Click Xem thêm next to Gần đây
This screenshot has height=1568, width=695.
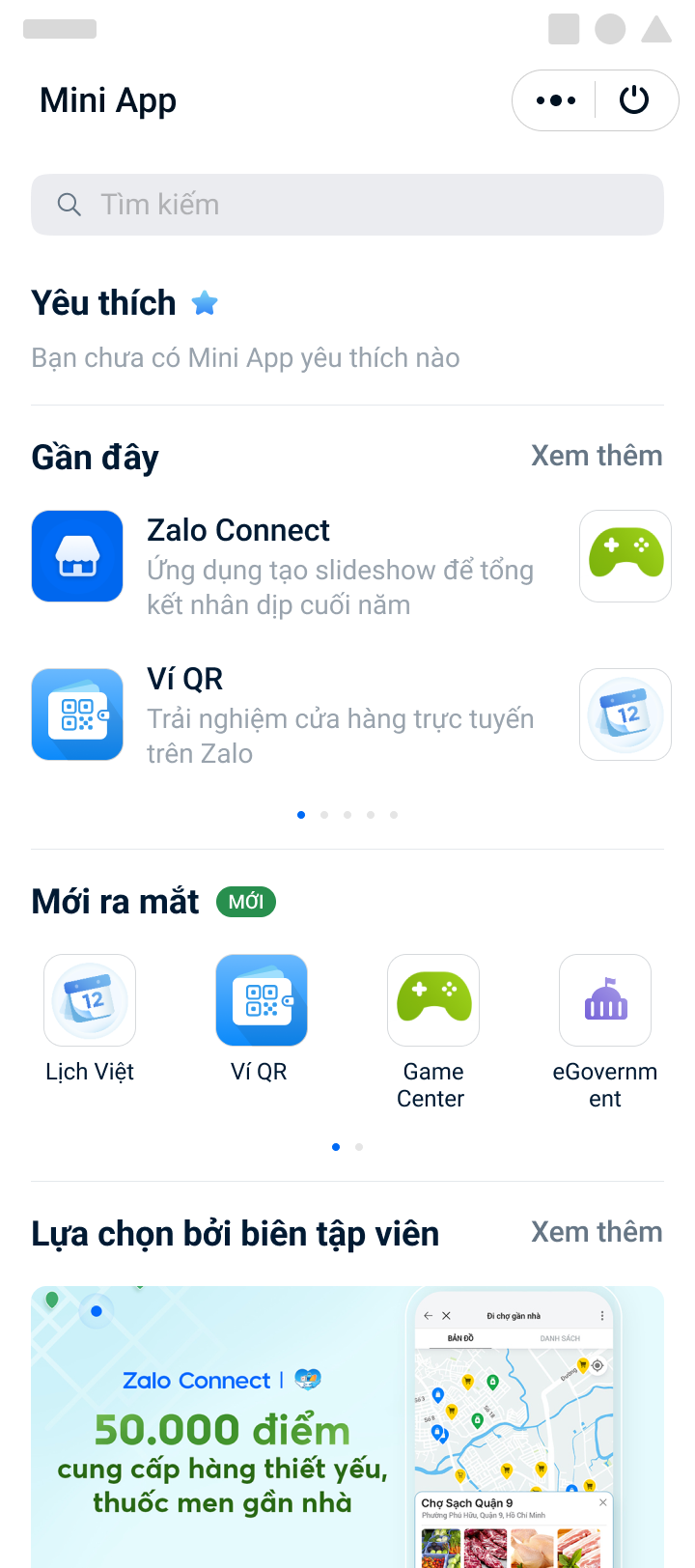[x=597, y=455]
